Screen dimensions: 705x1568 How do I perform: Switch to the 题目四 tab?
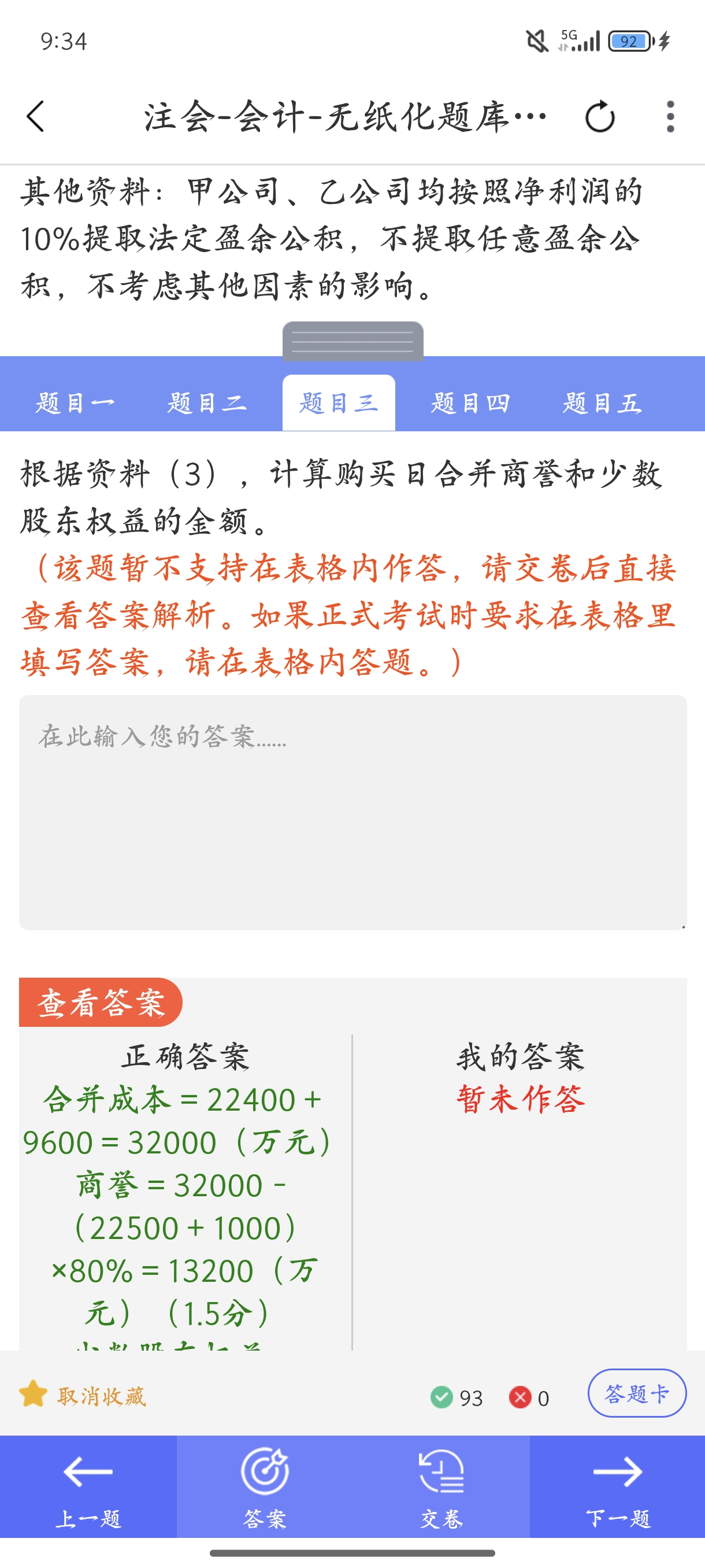(470, 402)
